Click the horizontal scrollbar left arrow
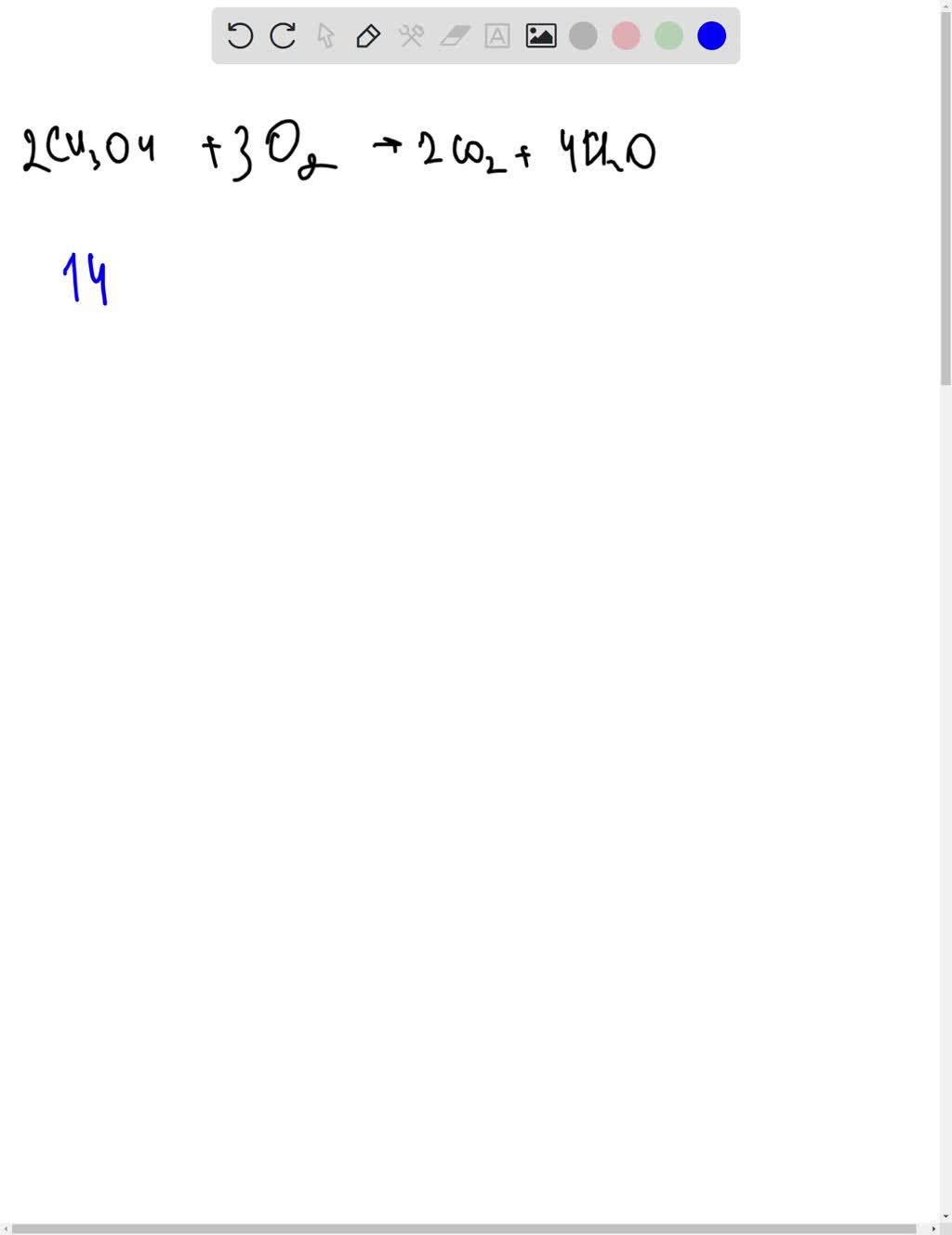952x1235 pixels. (6, 1229)
